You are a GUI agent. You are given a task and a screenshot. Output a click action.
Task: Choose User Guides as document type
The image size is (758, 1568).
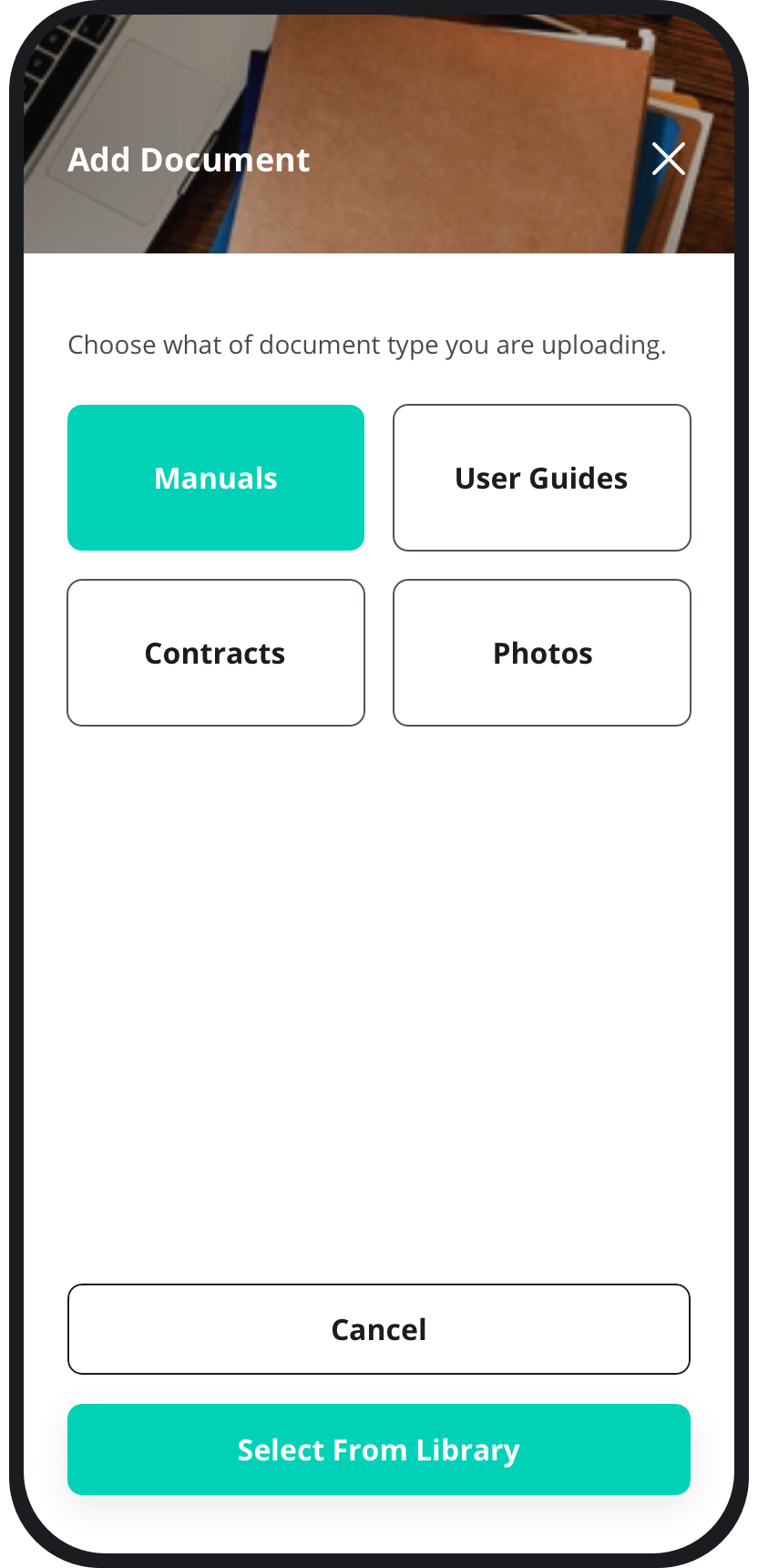(542, 478)
